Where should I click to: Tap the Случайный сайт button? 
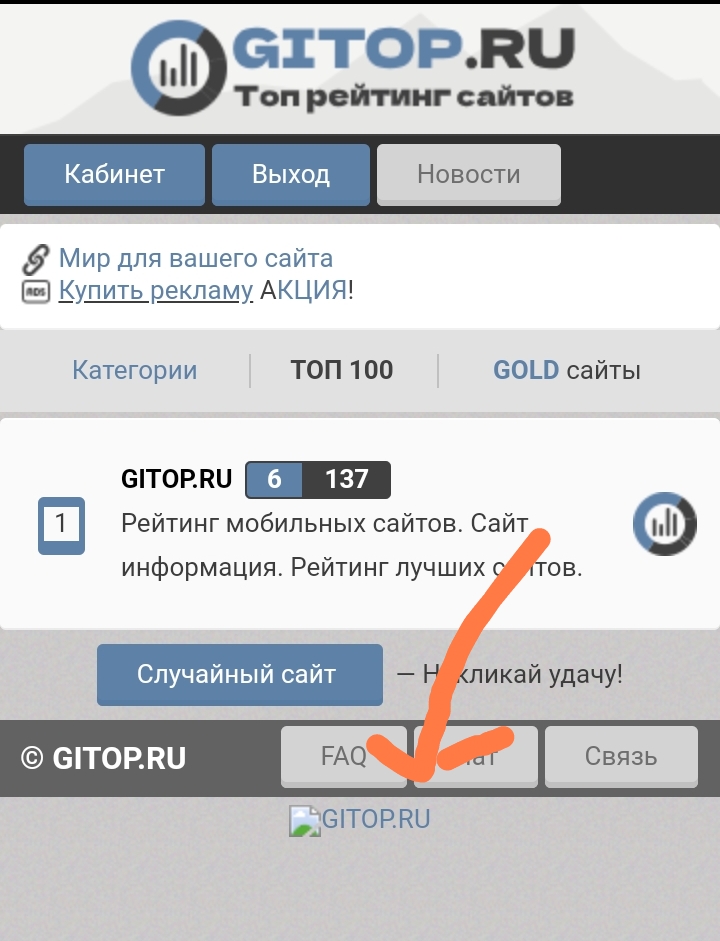[239, 674]
